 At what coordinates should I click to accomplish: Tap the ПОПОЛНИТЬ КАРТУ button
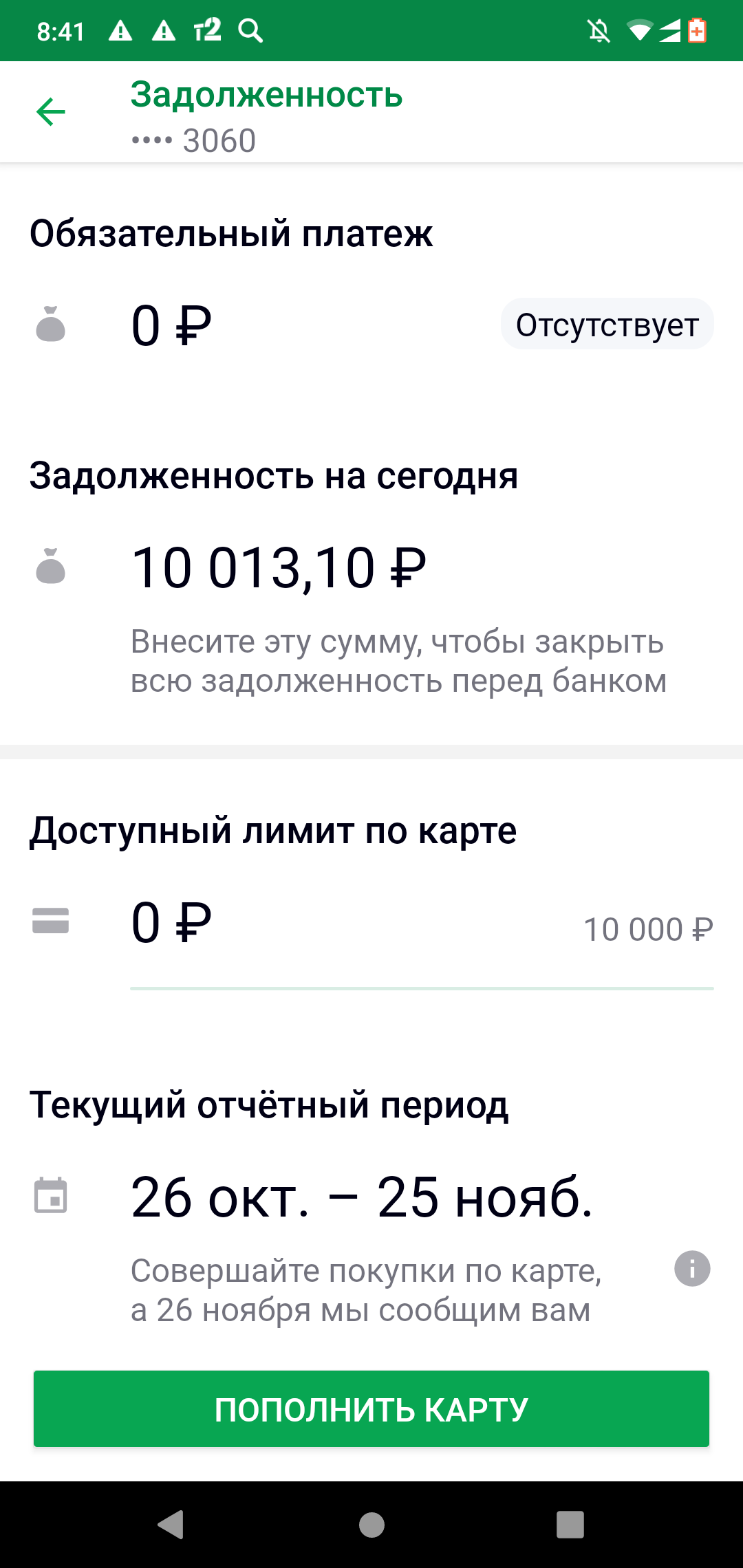(371, 1409)
